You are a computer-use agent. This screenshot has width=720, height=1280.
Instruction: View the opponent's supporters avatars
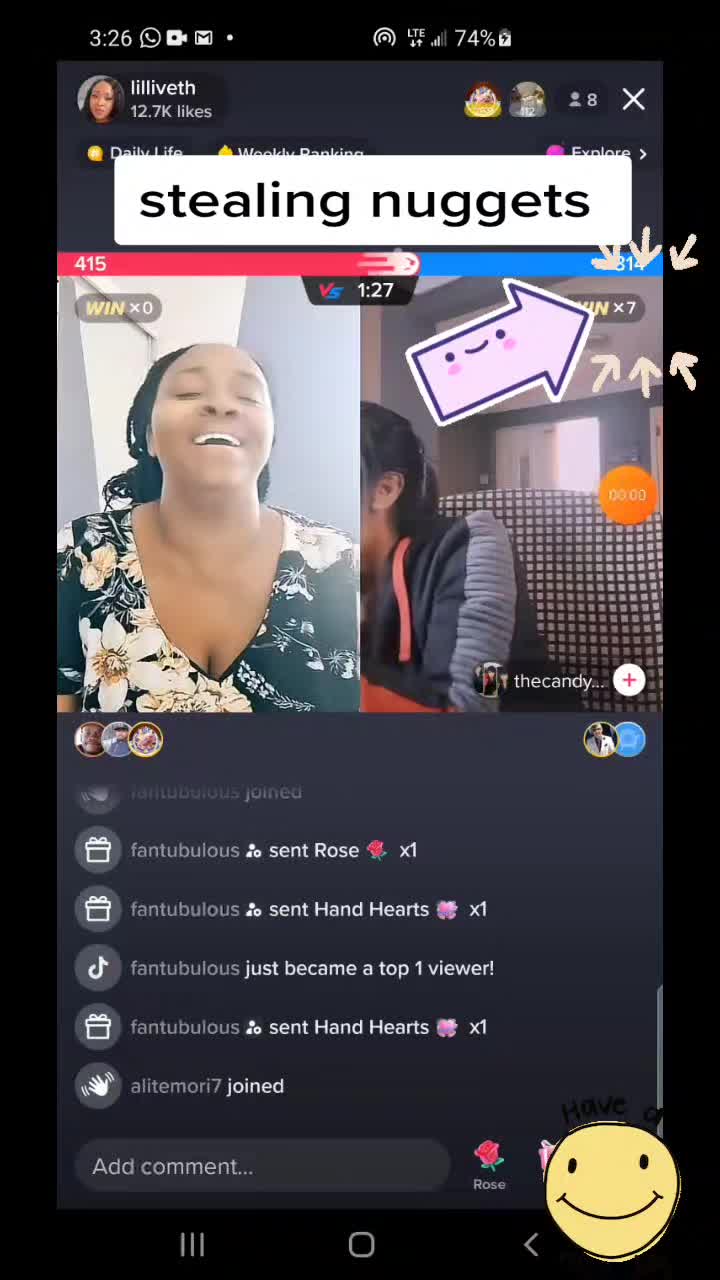pos(615,740)
